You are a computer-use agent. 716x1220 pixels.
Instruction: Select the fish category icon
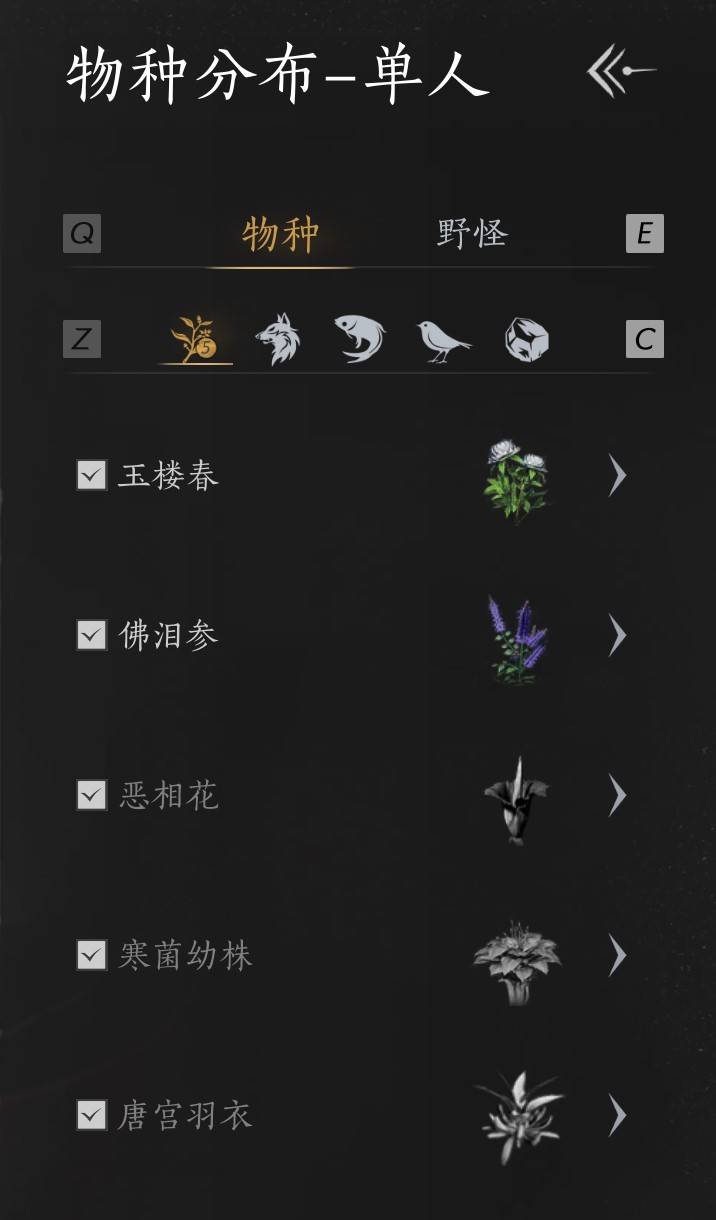tap(359, 339)
